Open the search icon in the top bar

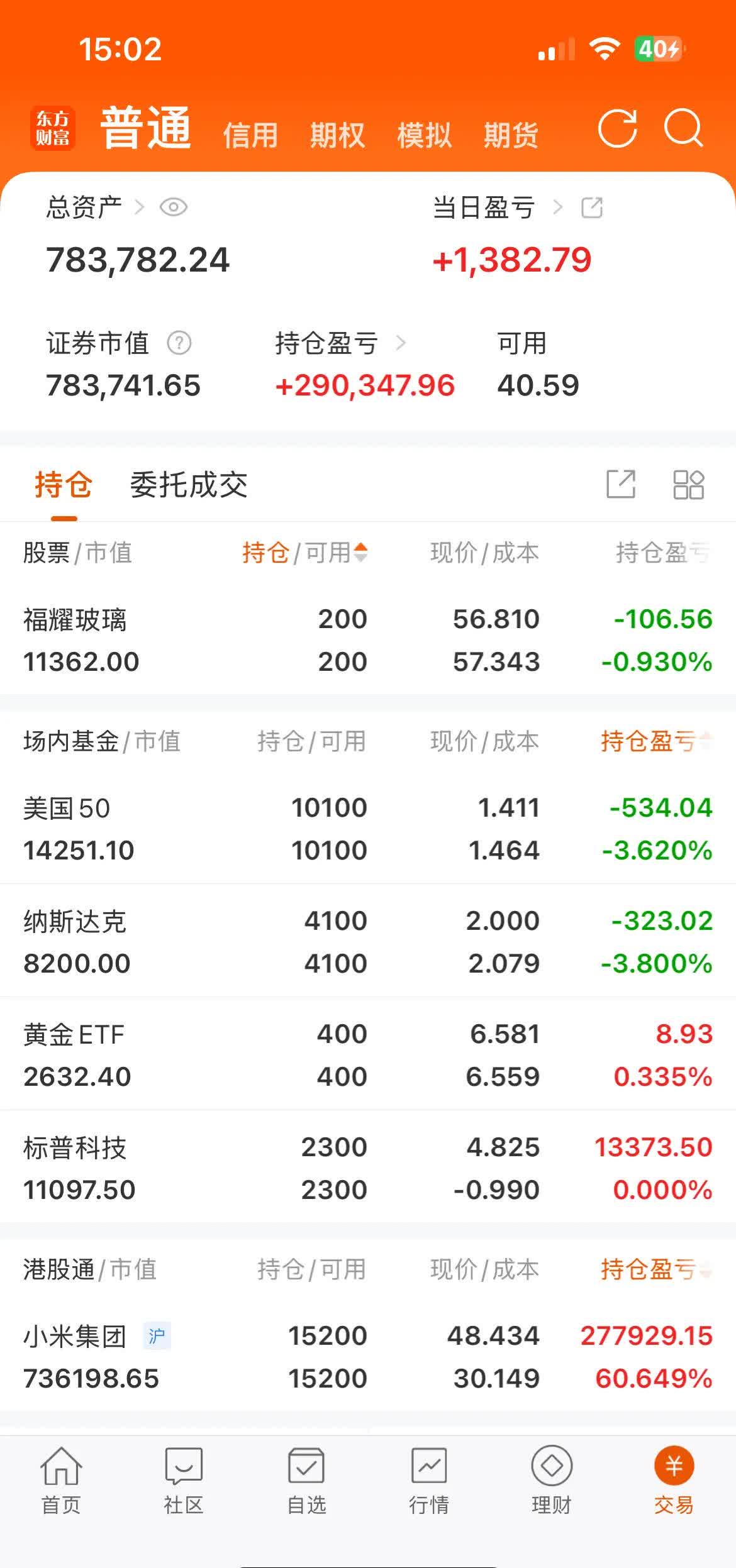coord(683,129)
